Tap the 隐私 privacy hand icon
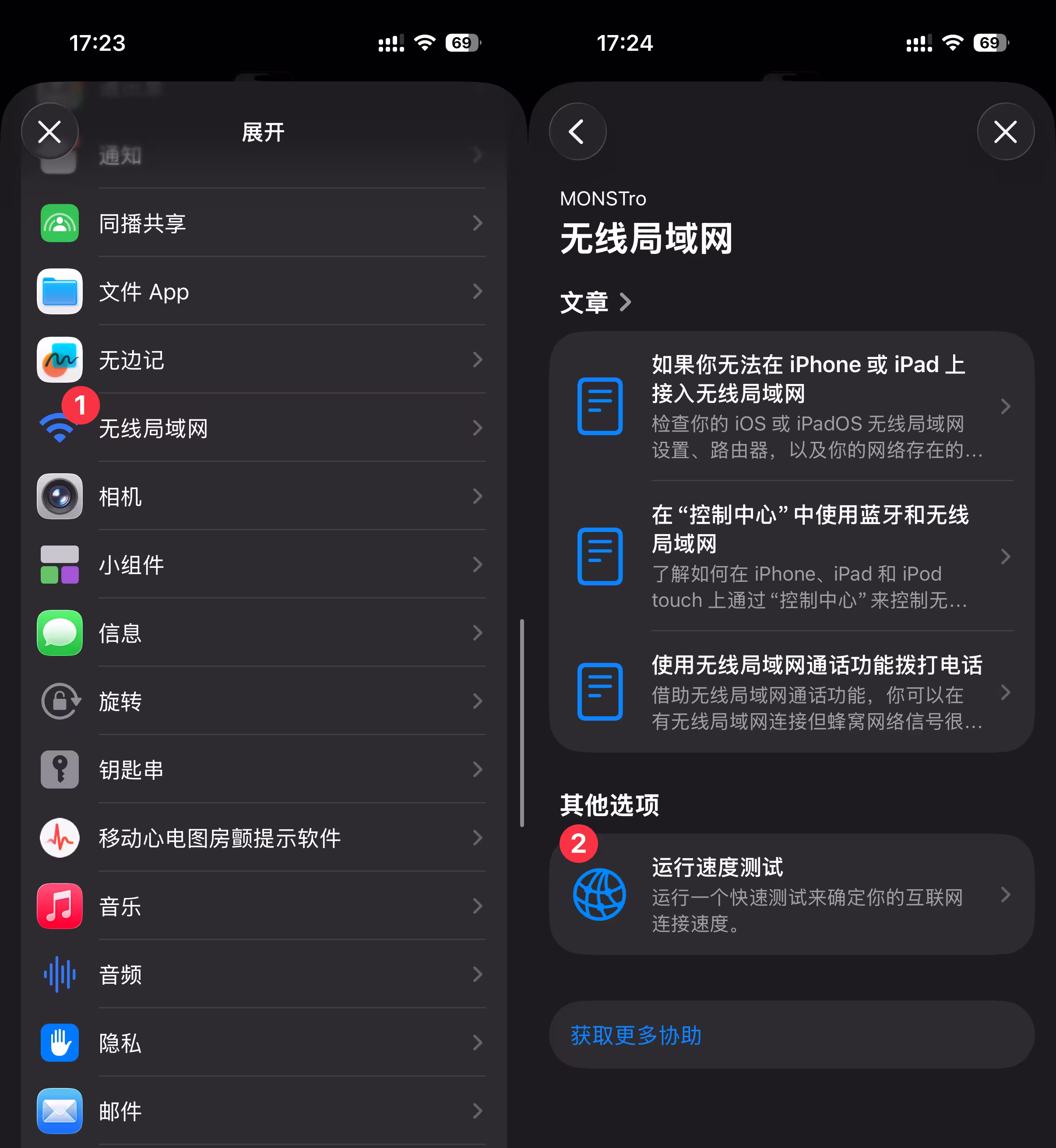 coord(60,1043)
